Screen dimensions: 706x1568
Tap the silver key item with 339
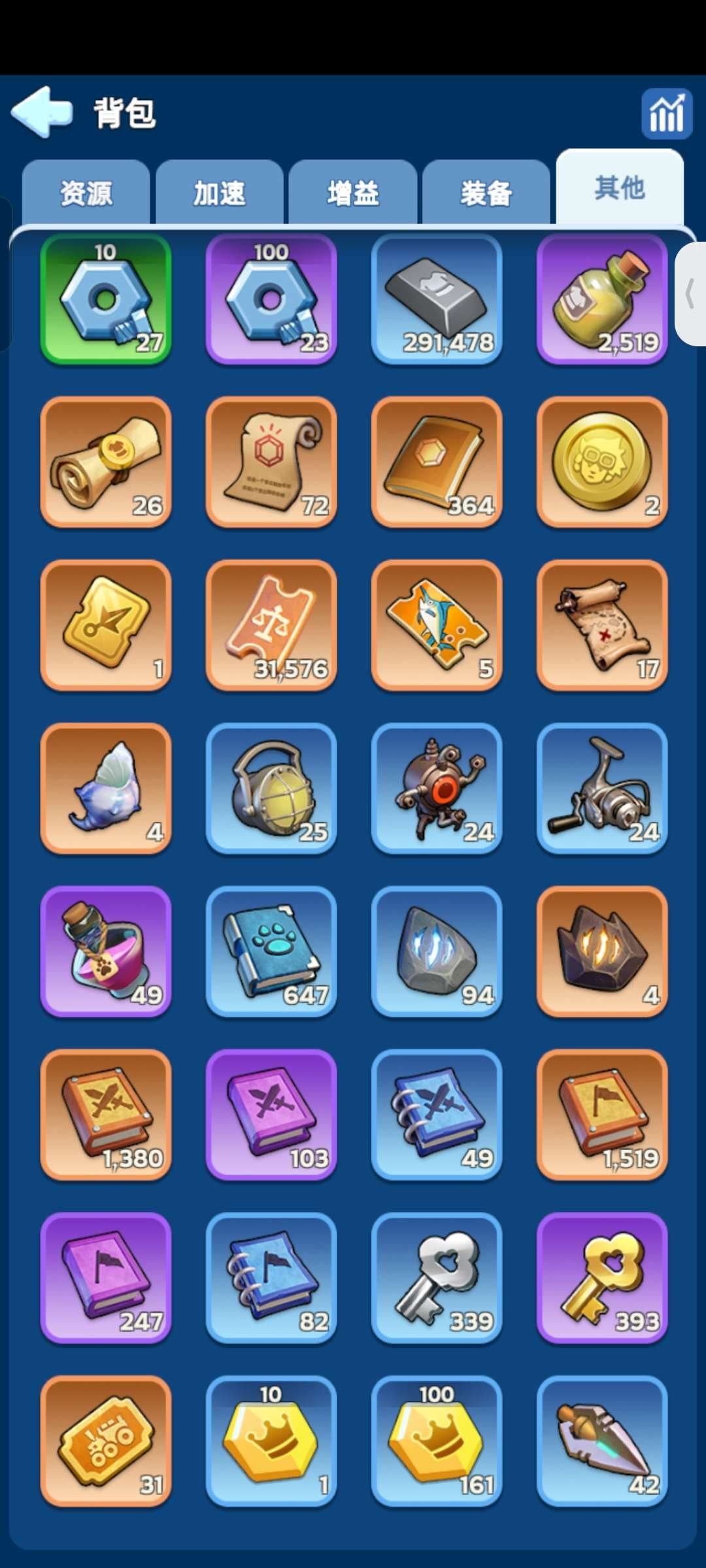pos(437,1279)
